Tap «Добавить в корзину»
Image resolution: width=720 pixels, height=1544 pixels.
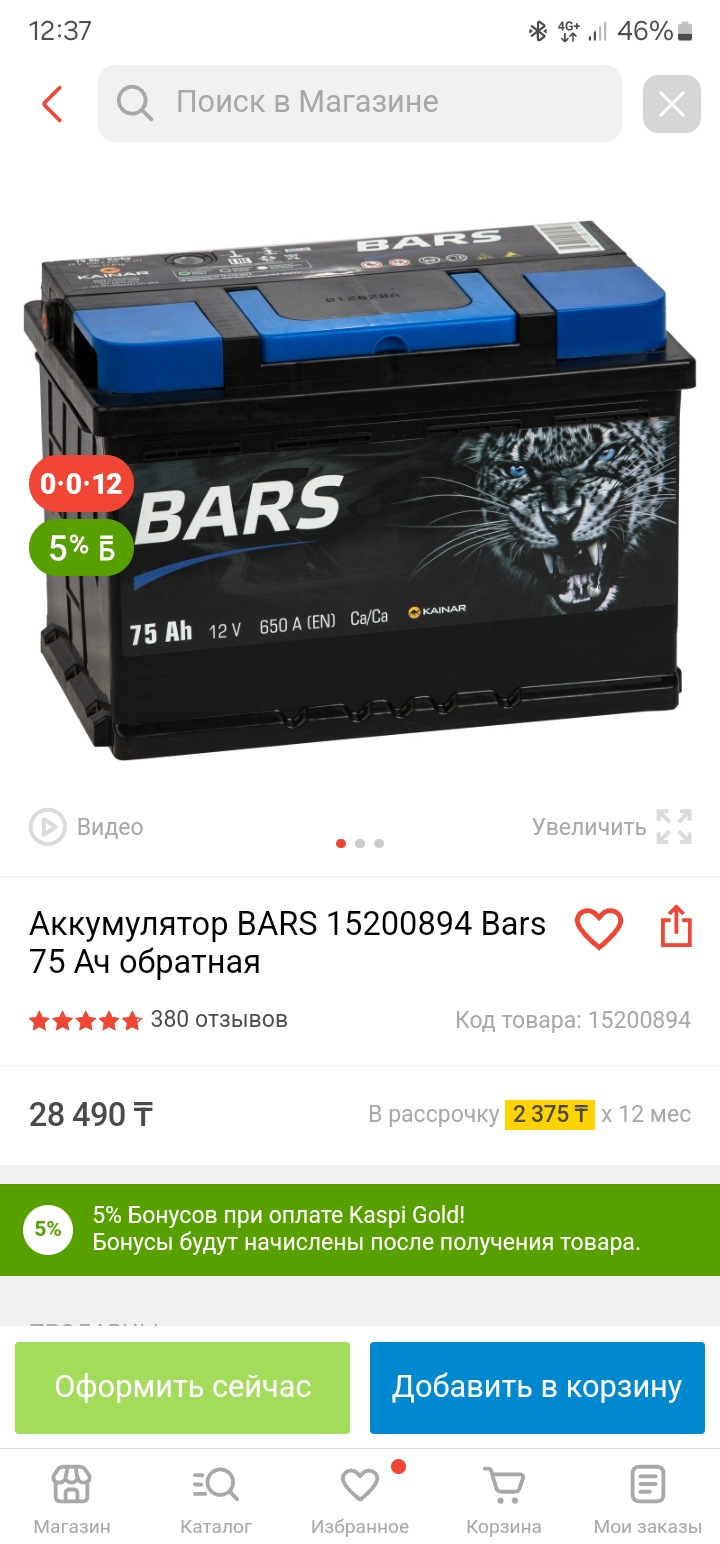click(537, 1387)
